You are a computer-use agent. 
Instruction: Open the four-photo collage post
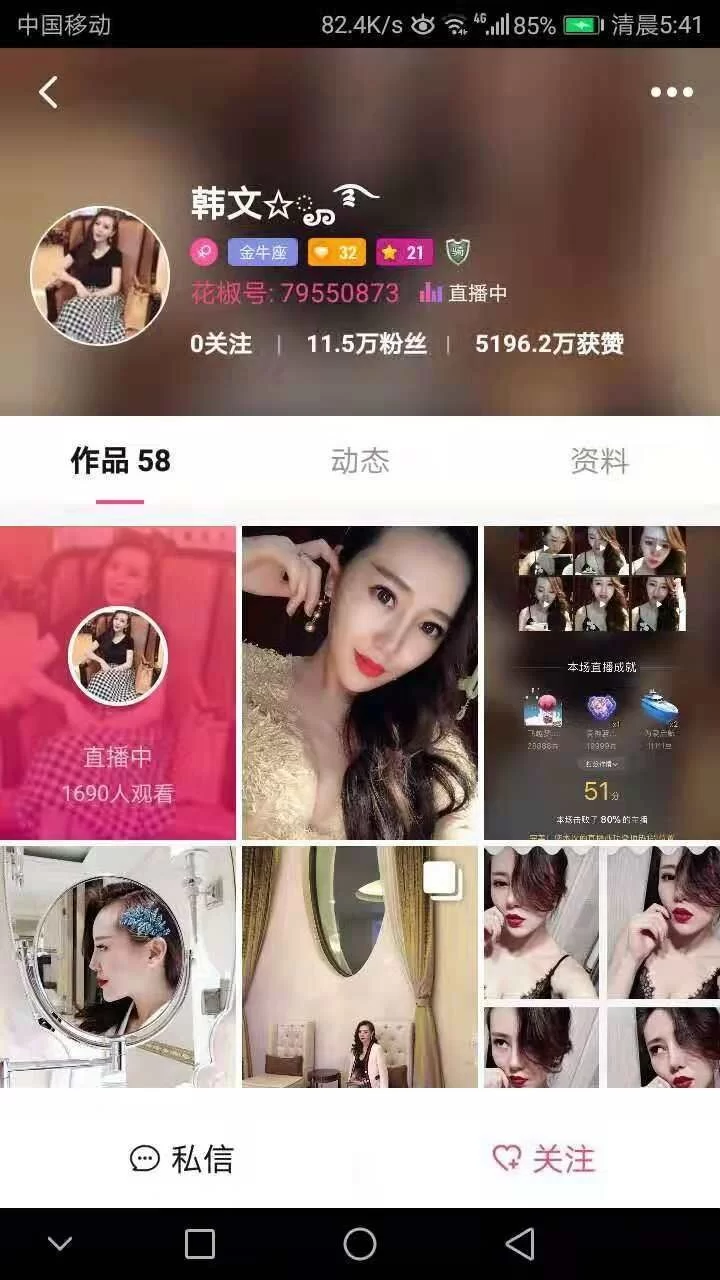(601, 966)
